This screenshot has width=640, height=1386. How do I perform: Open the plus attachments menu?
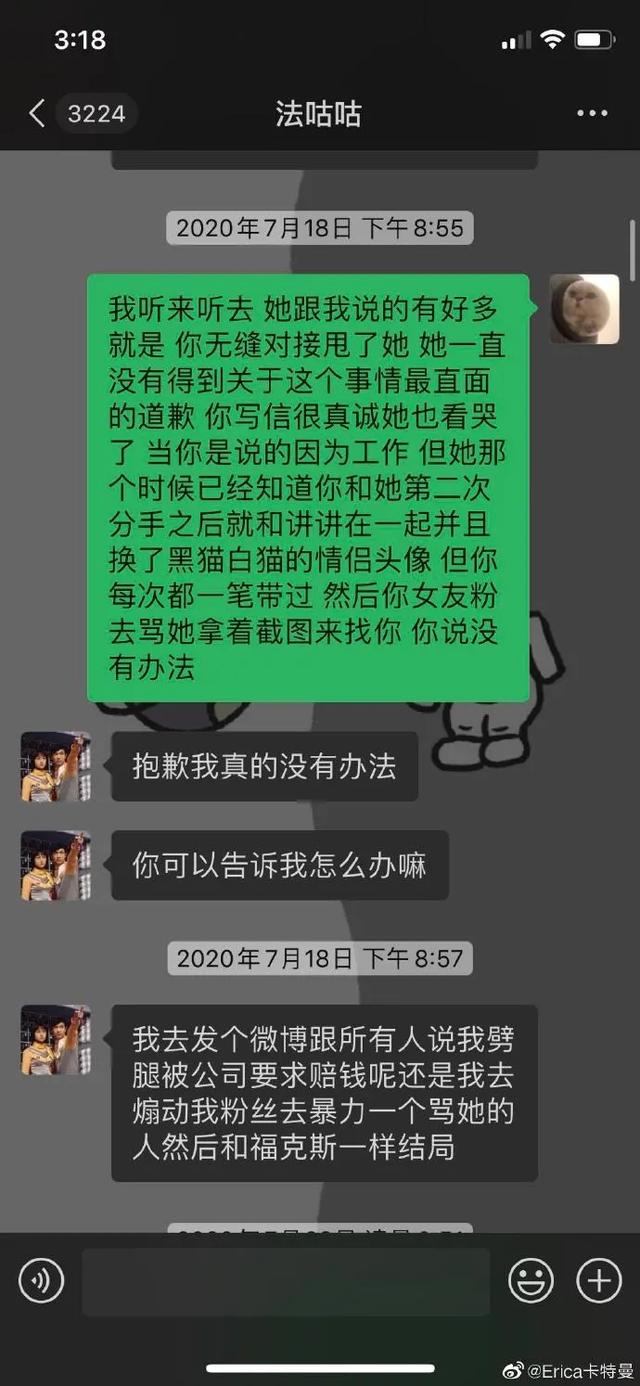pyautogui.click(x=598, y=1281)
